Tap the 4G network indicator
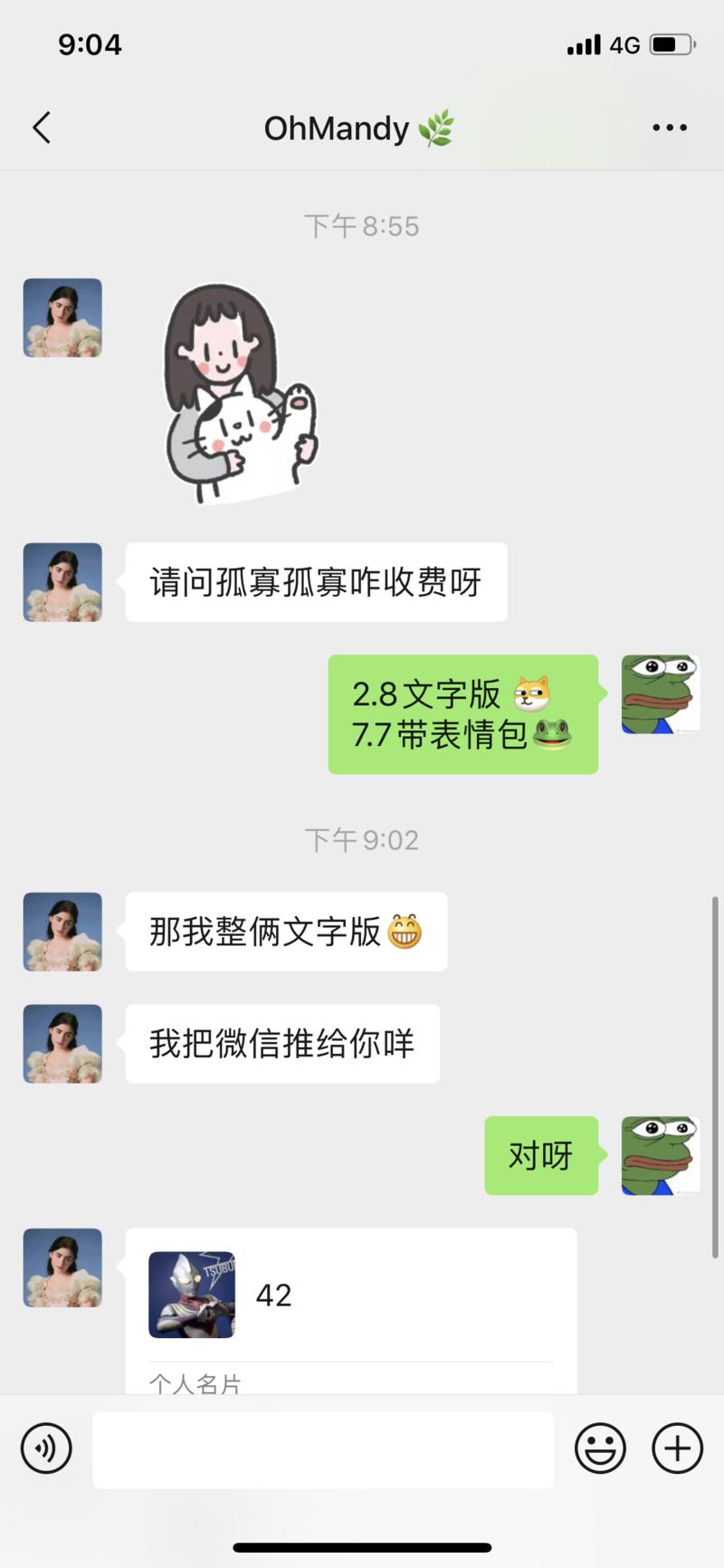 pos(626,43)
